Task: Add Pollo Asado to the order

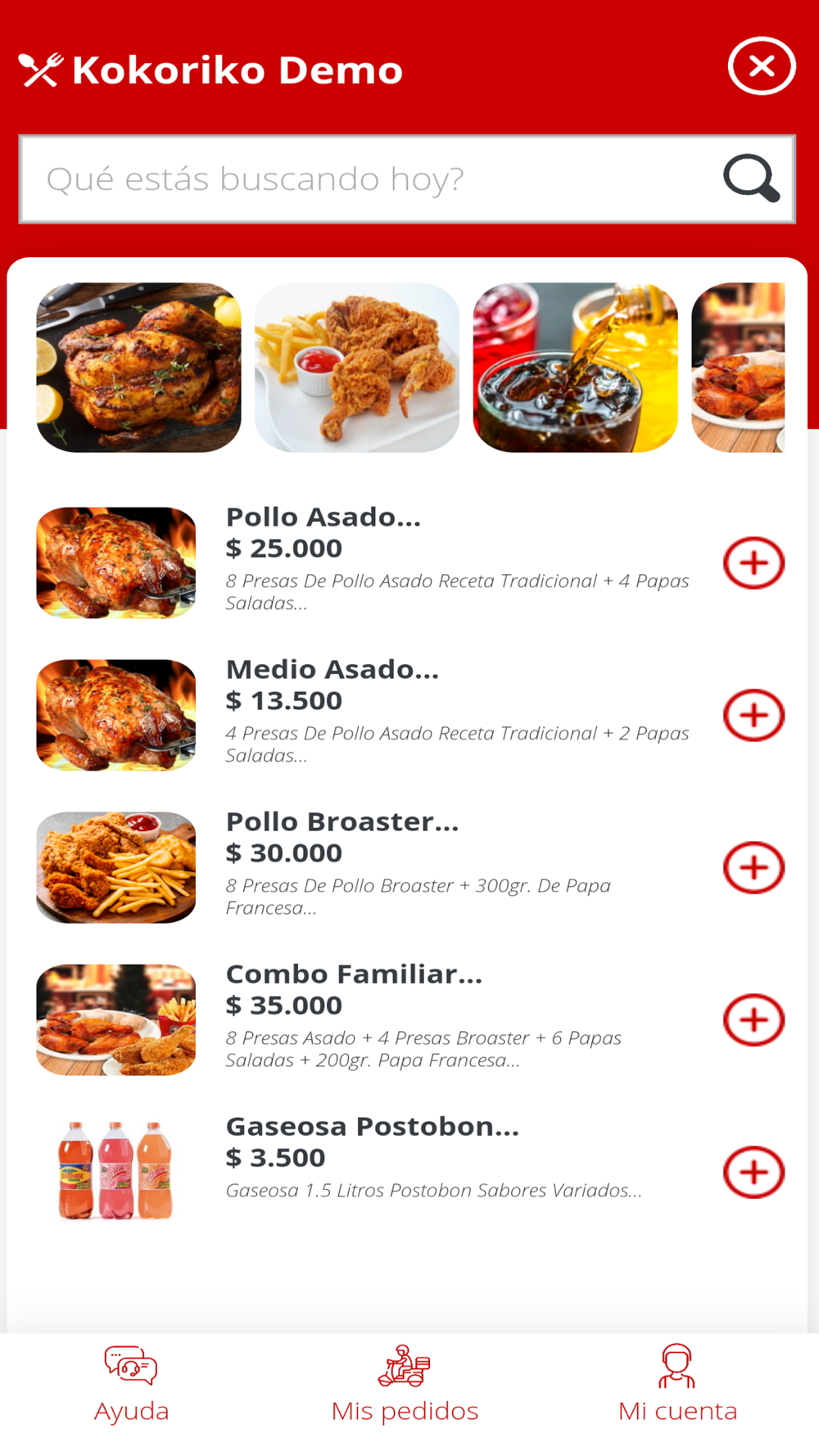Action: (x=753, y=563)
